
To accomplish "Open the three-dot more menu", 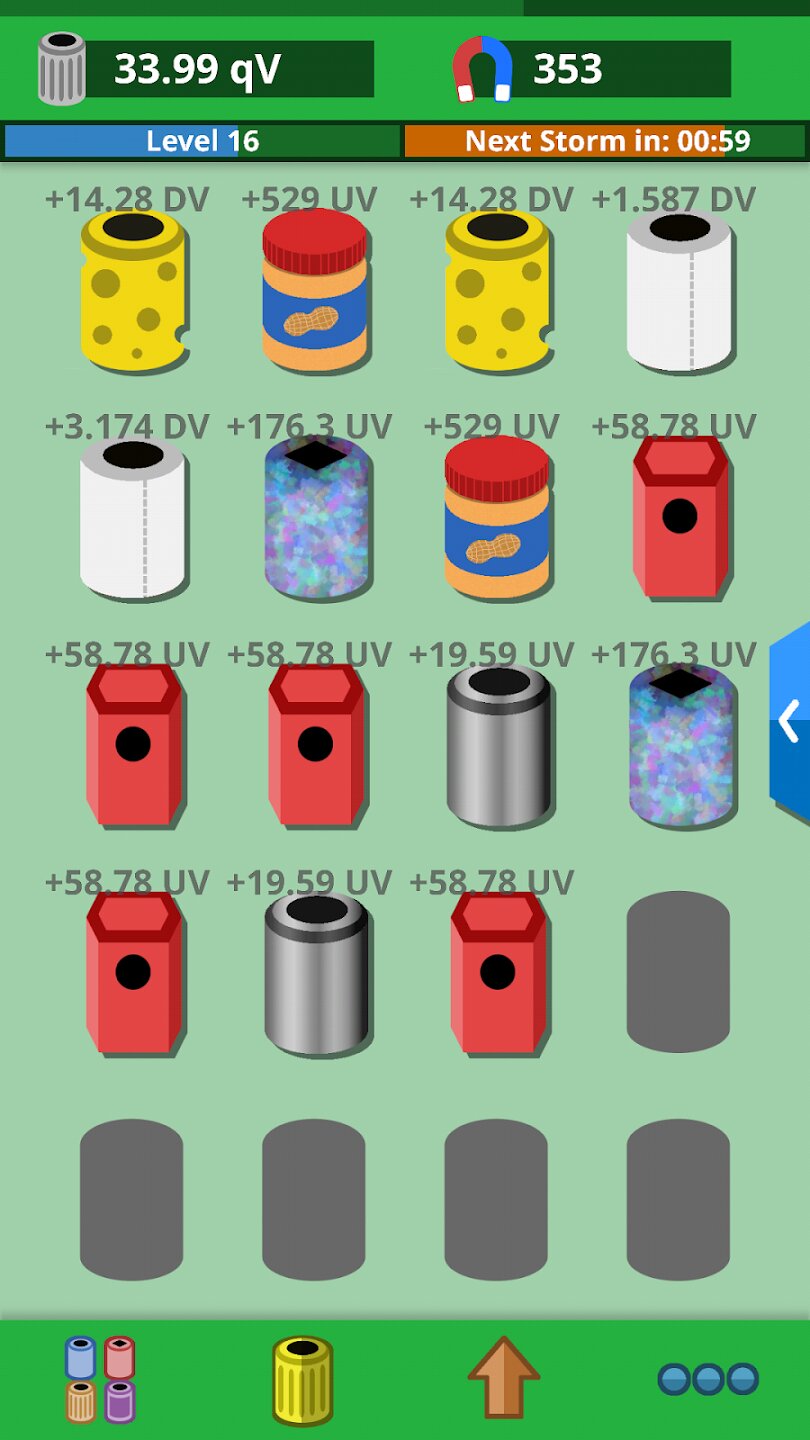I will coord(707,1380).
